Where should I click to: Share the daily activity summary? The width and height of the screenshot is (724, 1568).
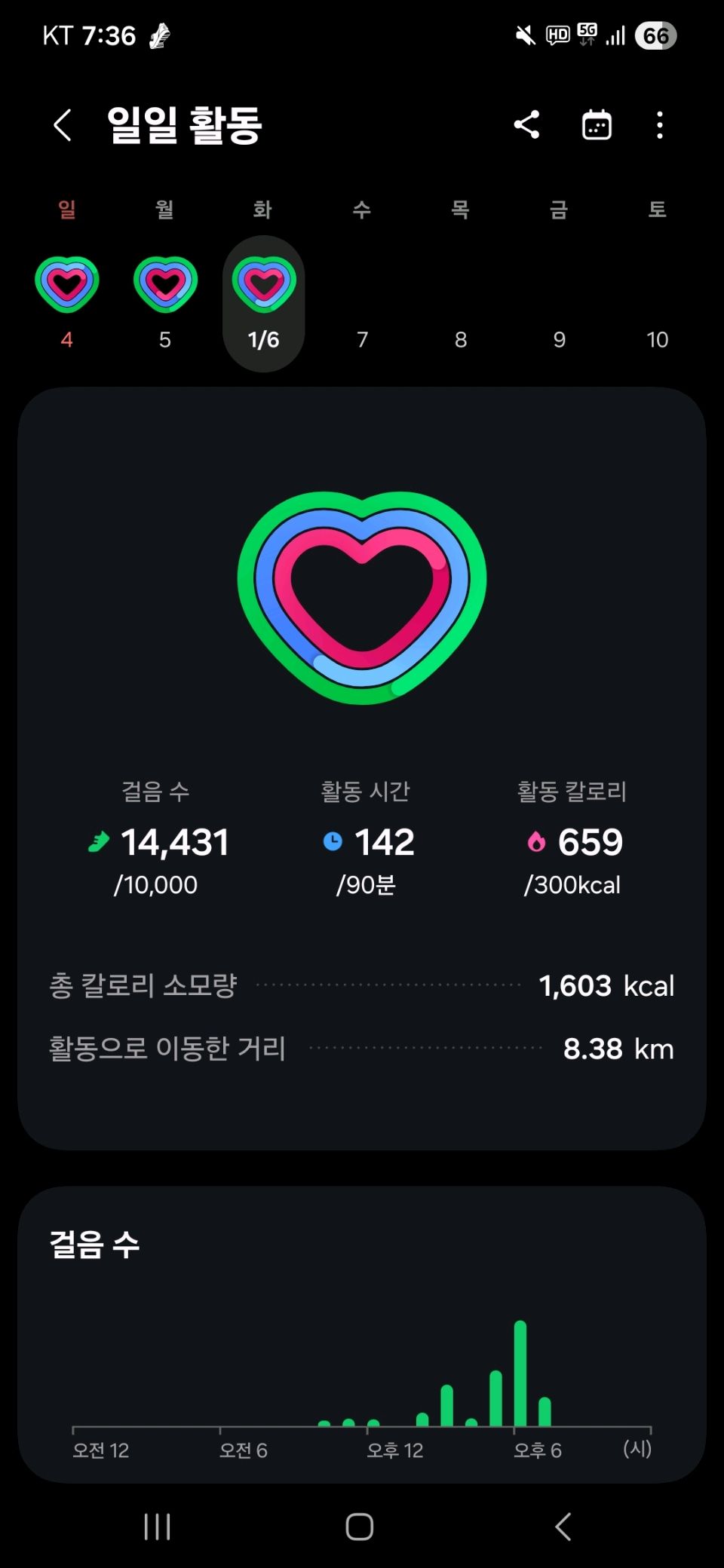click(x=526, y=125)
